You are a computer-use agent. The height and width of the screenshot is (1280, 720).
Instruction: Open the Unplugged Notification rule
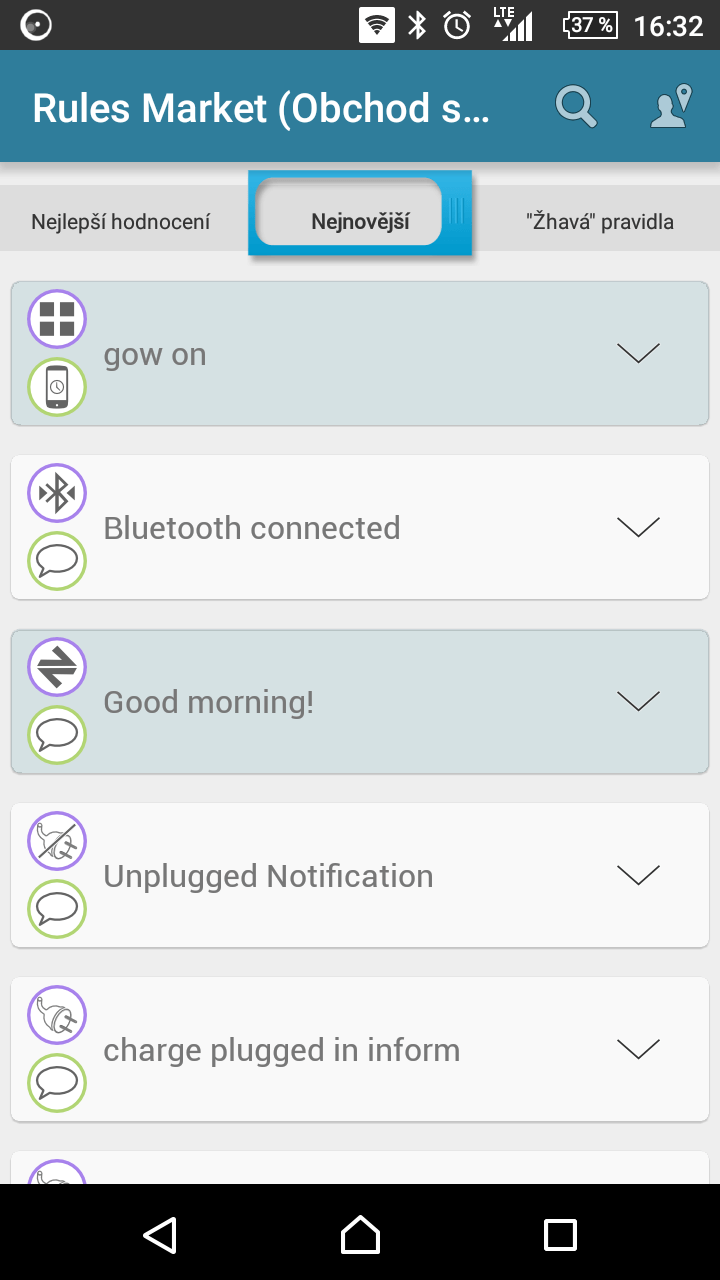pos(360,876)
